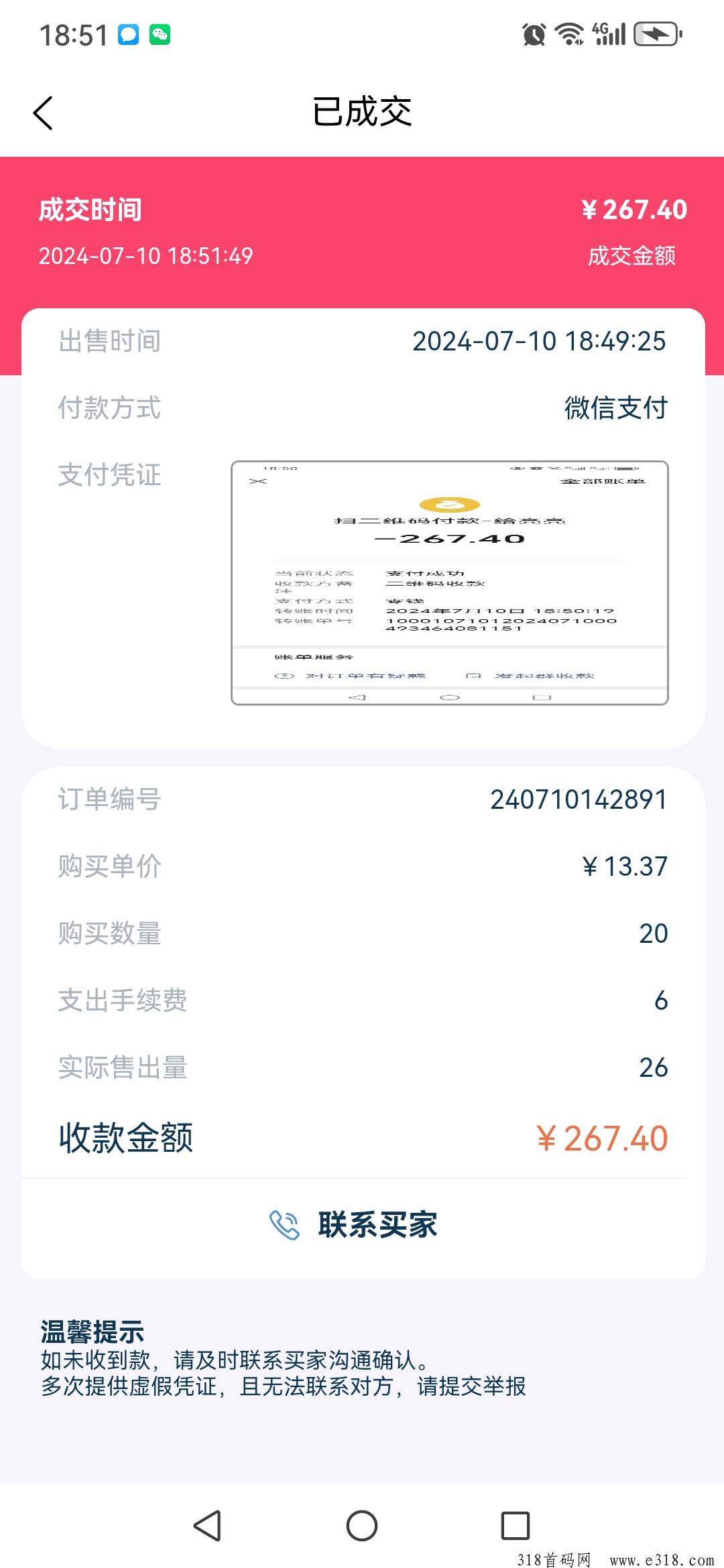The image size is (724, 1568).
Task: Tap the system back navigation button
Action: [x=207, y=1526]
